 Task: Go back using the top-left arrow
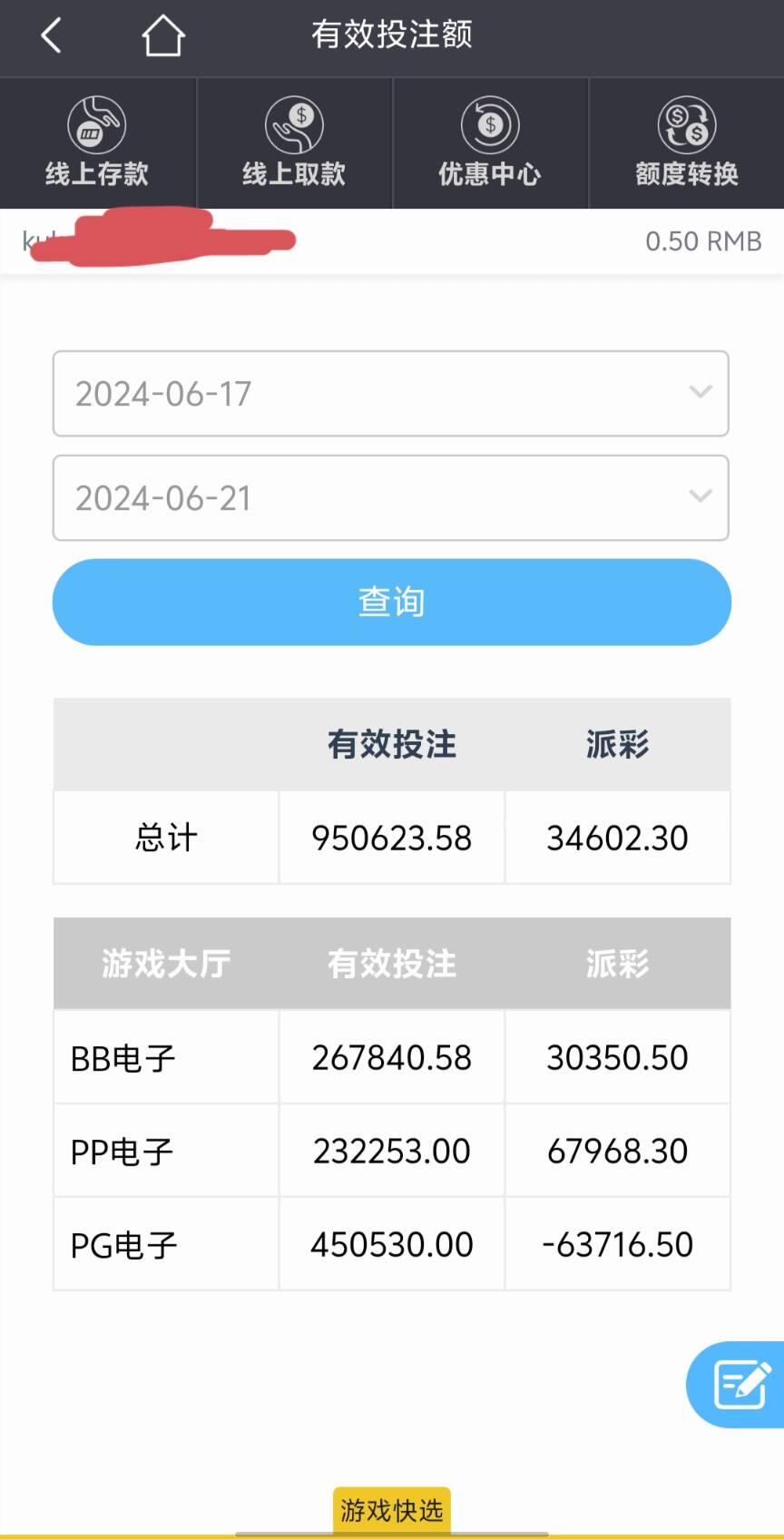[51, 36]
